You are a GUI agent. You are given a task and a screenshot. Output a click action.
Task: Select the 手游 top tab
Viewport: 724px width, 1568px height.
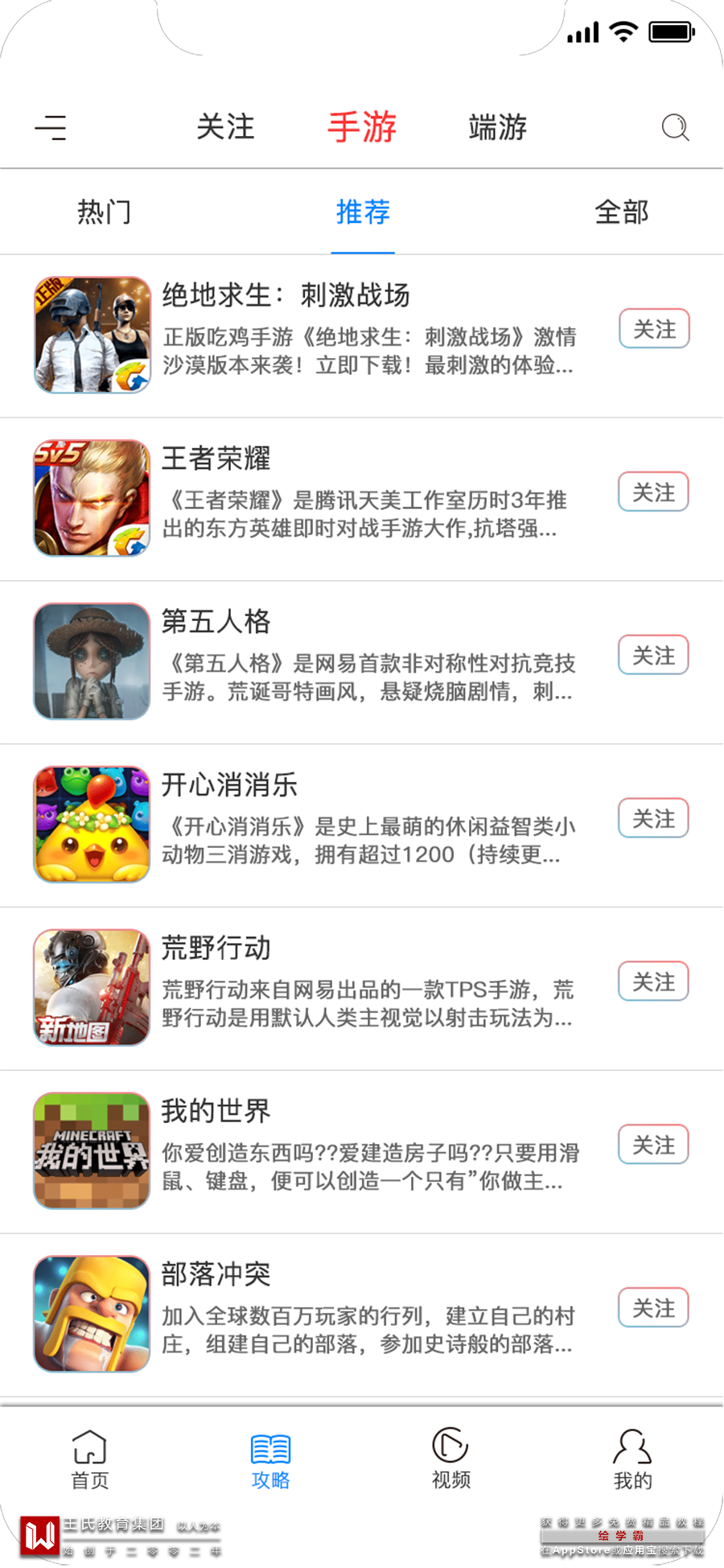point(362,127)
